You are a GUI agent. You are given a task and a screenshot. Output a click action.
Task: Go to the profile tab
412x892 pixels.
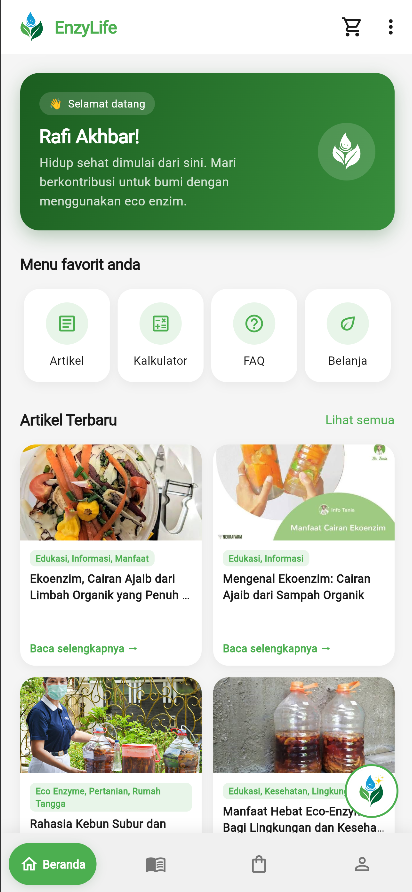pyautogui.click(x=362, y=865)
